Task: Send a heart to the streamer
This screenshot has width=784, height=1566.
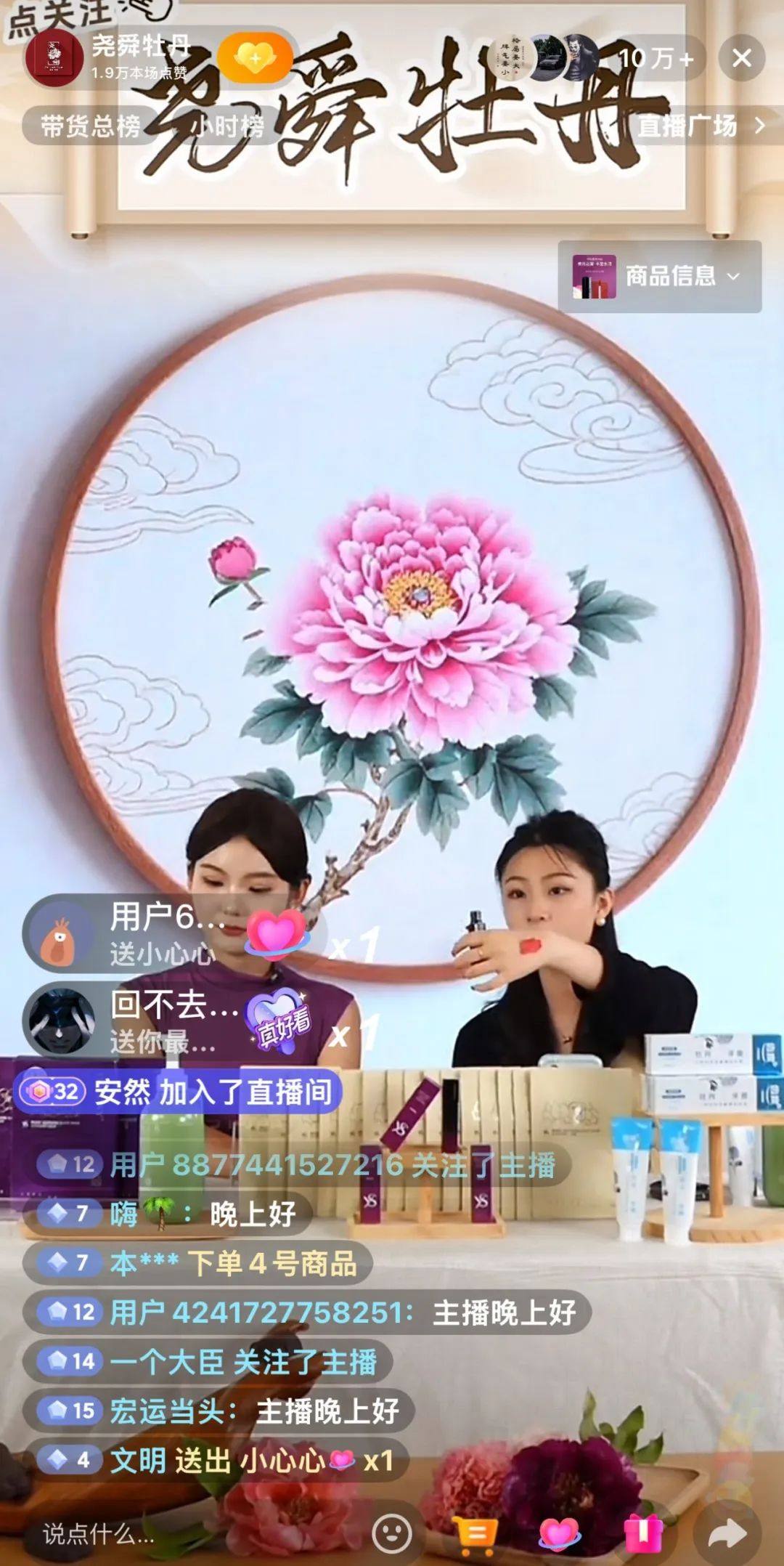Action: tap(559, 1533)
